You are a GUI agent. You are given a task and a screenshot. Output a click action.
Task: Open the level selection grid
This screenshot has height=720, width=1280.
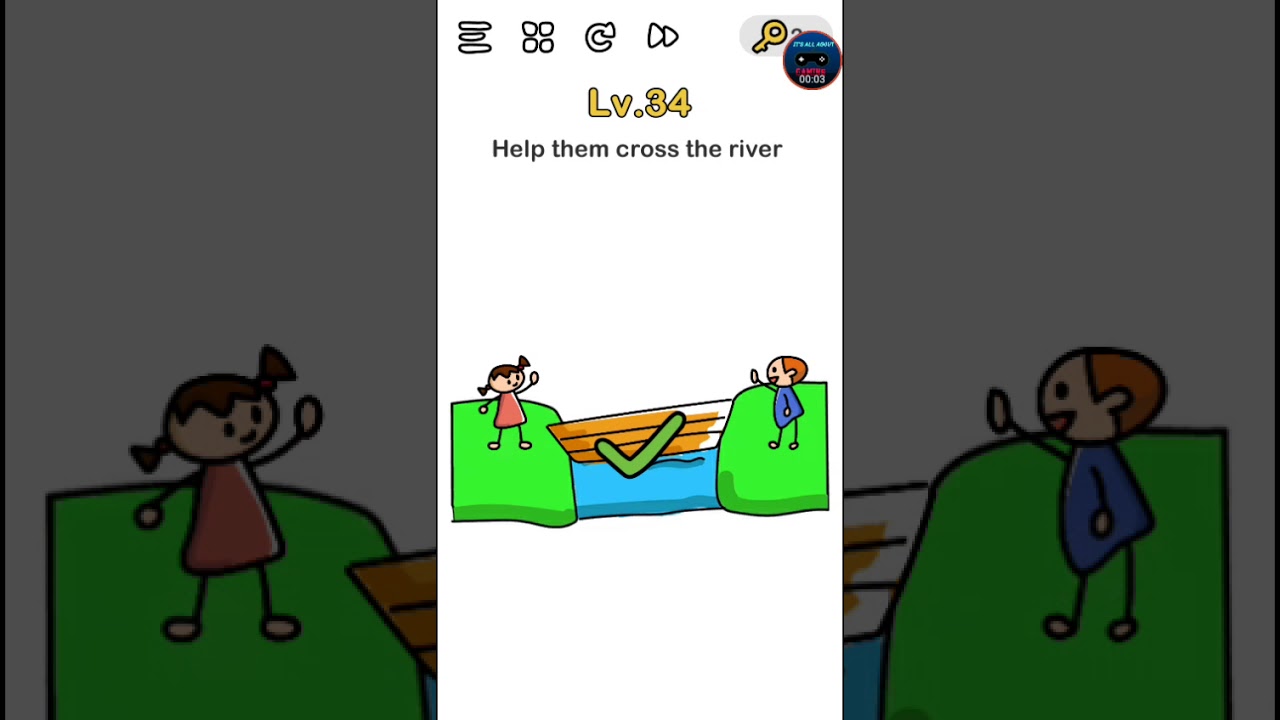(538, 38)
